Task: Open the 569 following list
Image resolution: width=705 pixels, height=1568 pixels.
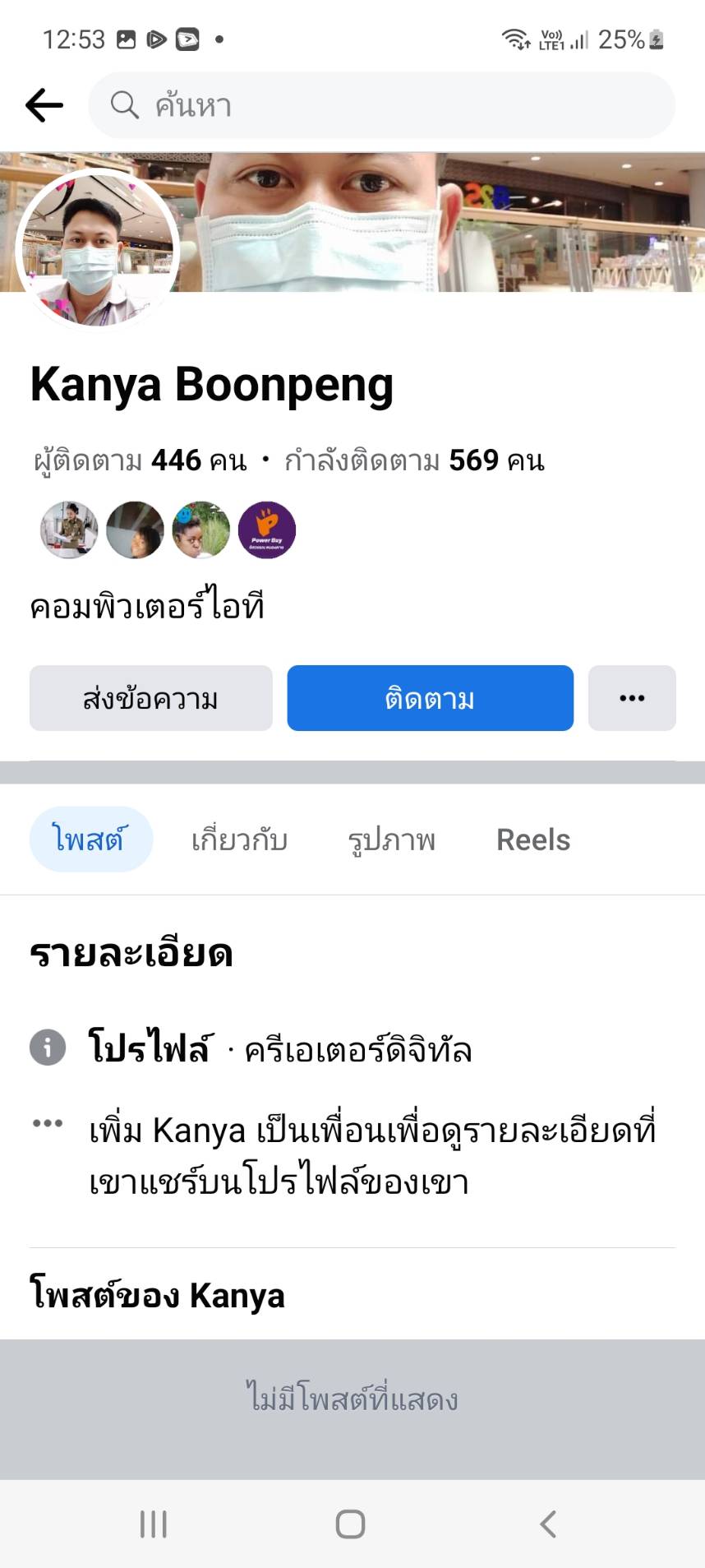Action: [414, 460]
